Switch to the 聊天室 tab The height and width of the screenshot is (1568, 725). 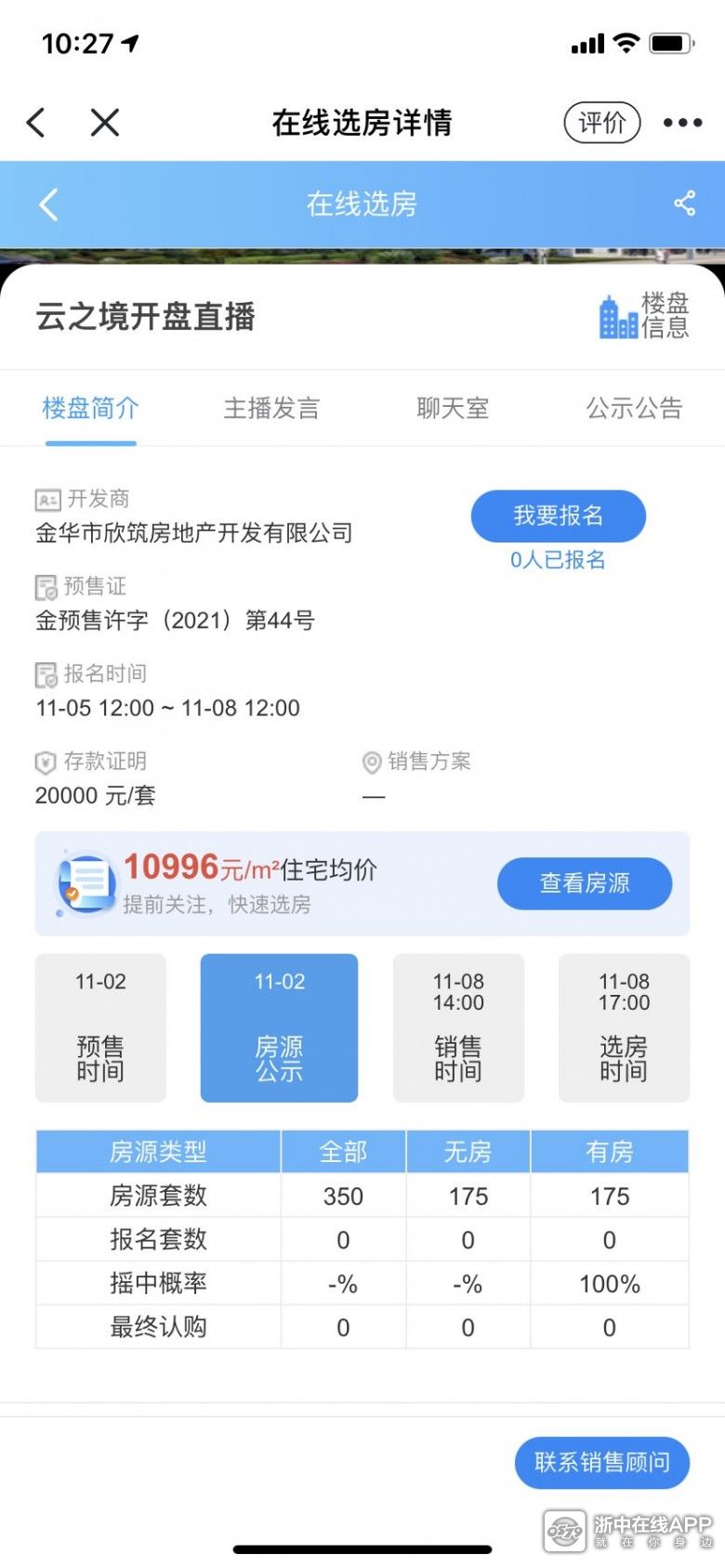click(453, 408)
